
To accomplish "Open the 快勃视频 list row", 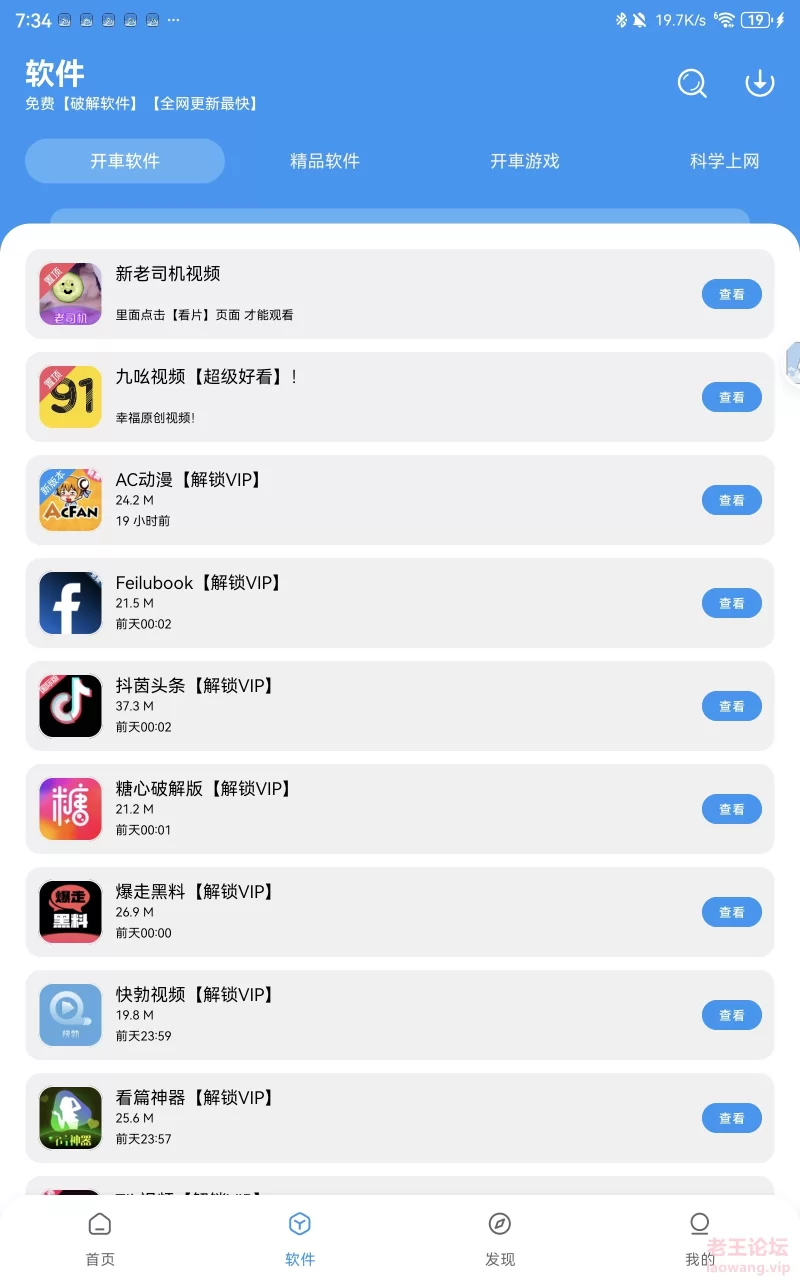I will point(400,1015).
